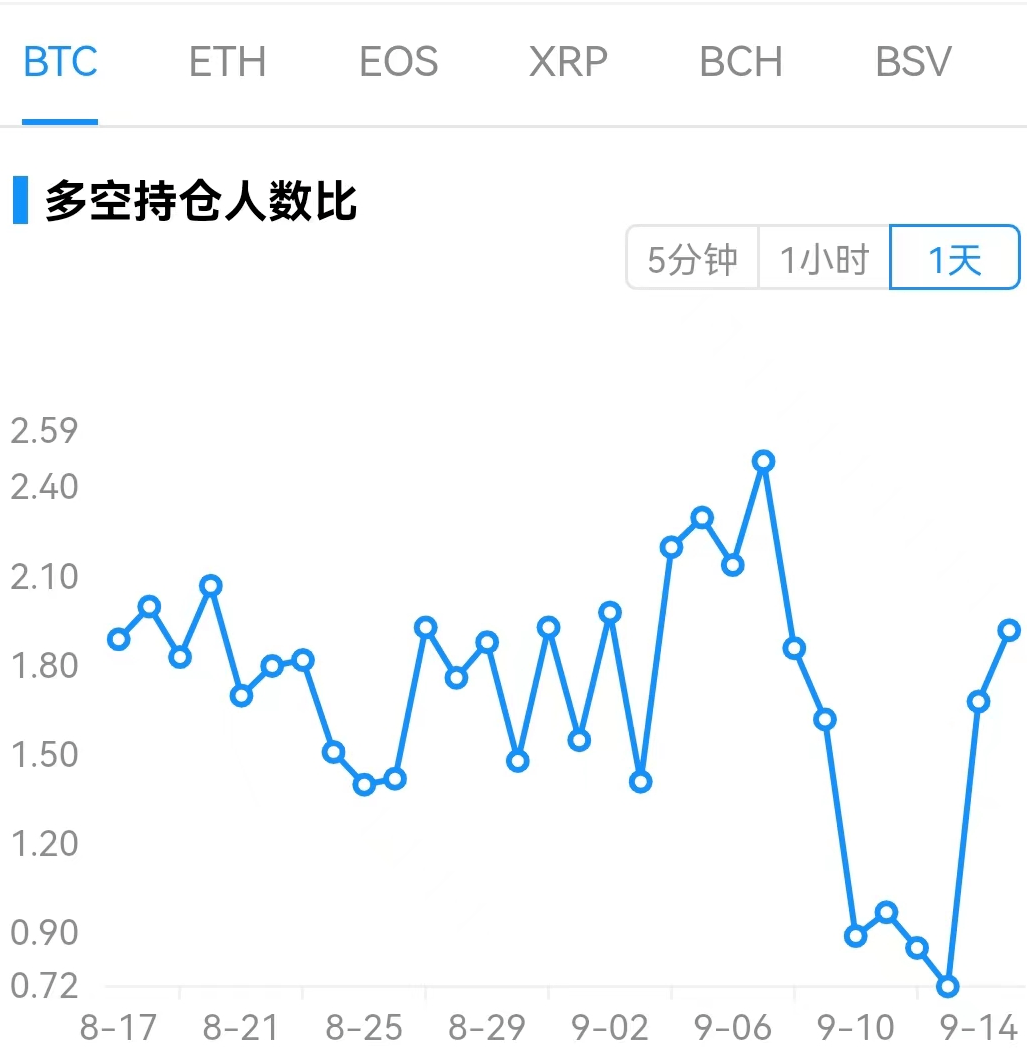Viewport: 1027px width, 1061px height.
Task: Switch to the 1小时 interval
Action: (x=823, y=258)
